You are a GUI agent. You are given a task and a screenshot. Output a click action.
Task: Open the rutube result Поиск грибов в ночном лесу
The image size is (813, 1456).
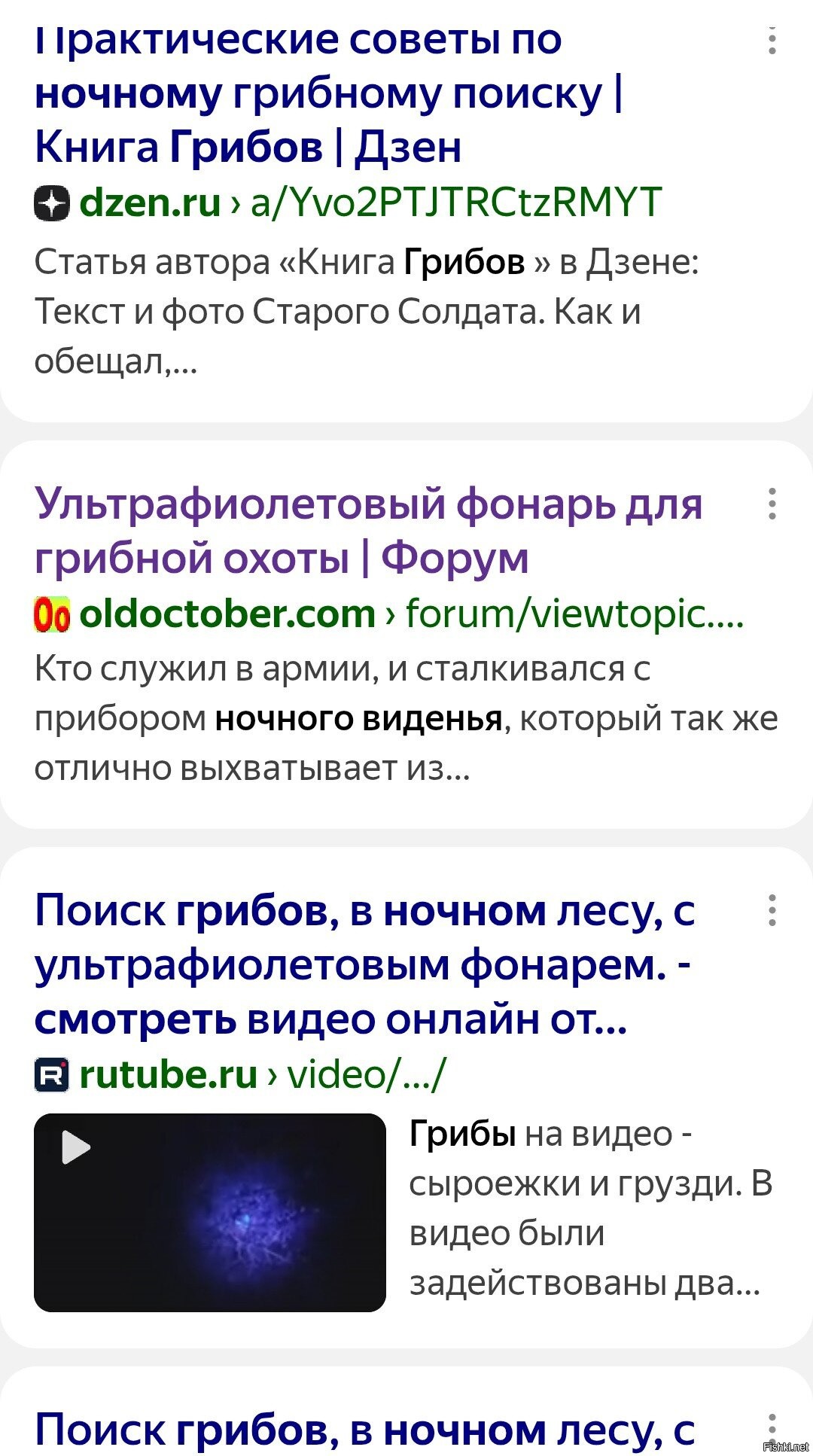364,964
